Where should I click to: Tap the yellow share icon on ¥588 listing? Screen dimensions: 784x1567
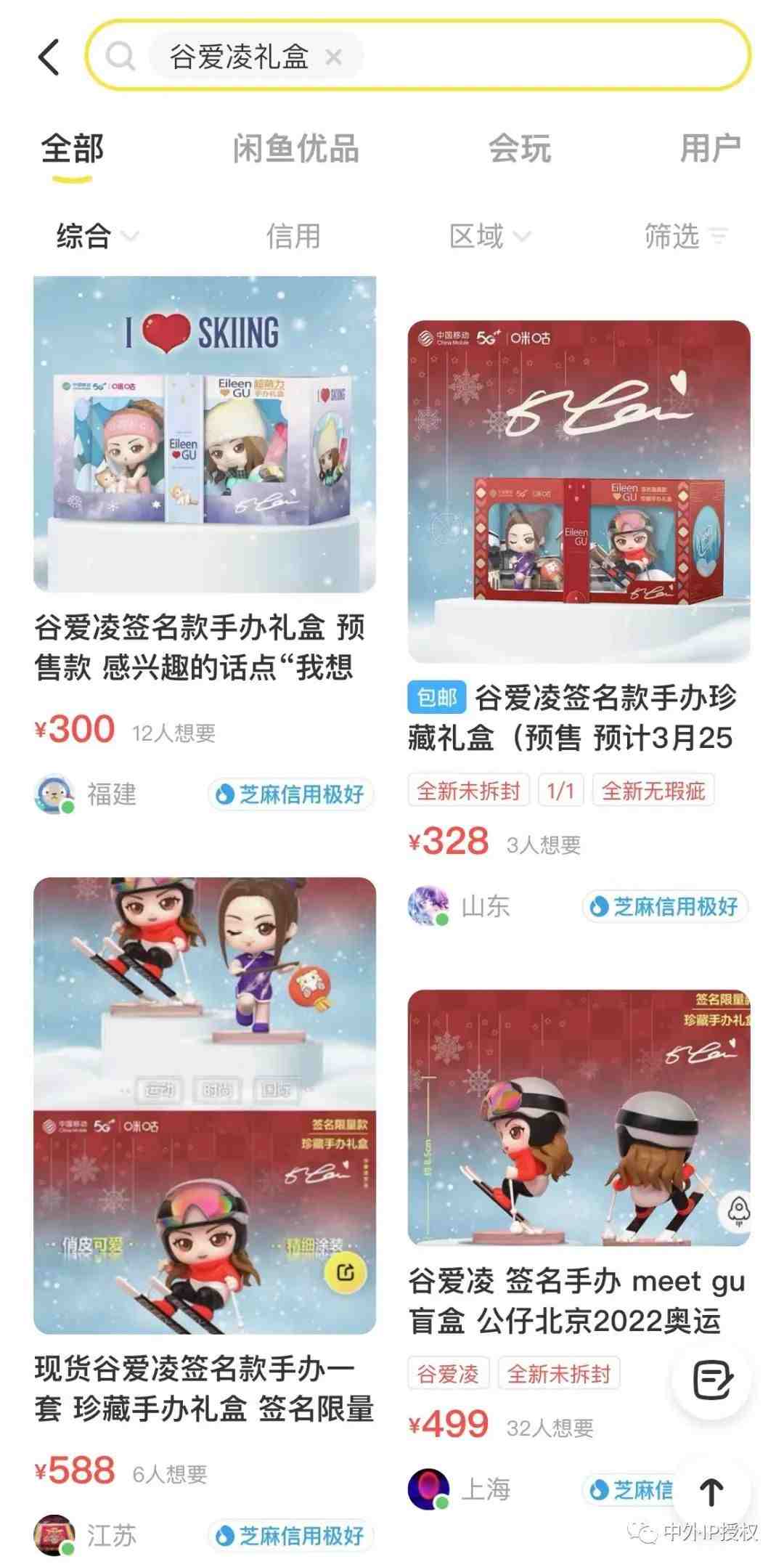tap(345, 1271)
